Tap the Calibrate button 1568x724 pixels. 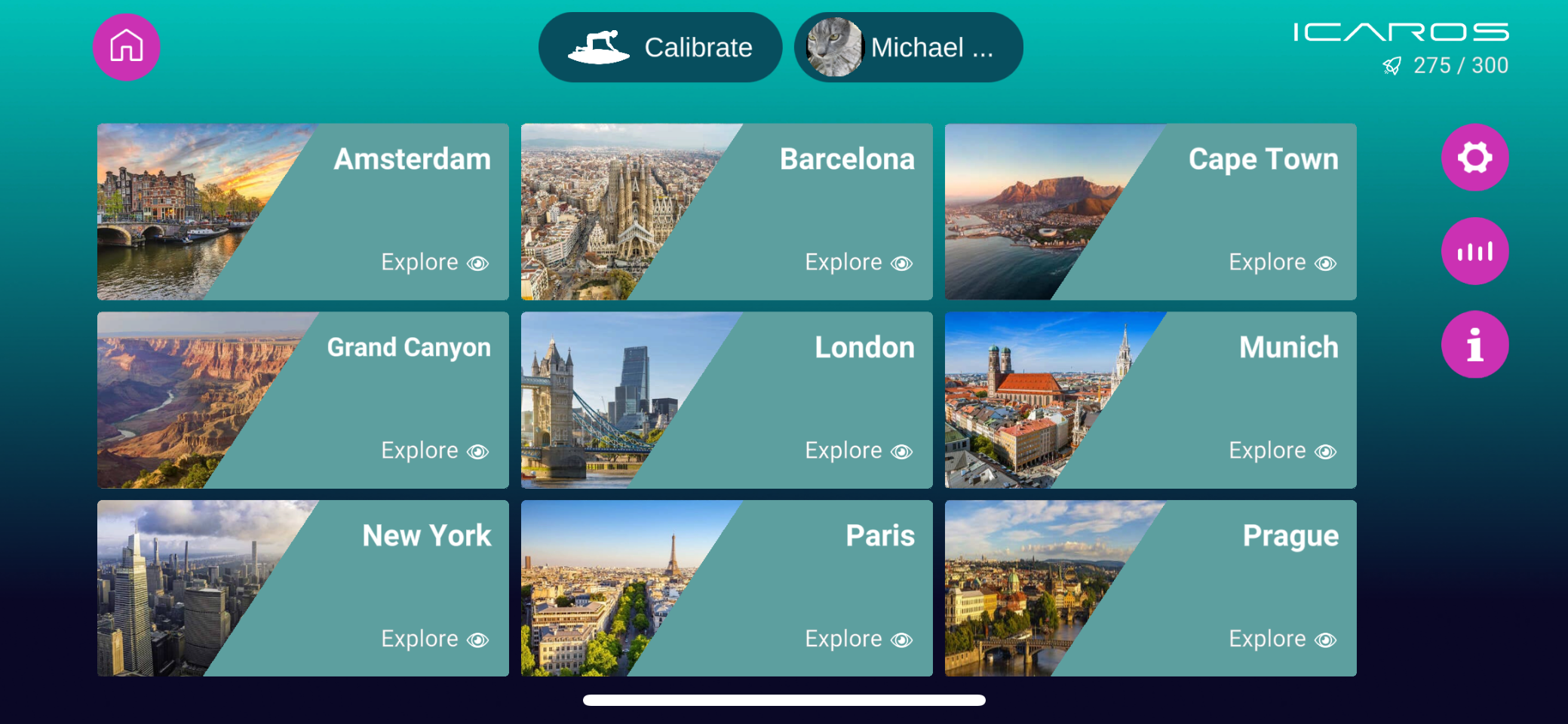tap(660, 48)
